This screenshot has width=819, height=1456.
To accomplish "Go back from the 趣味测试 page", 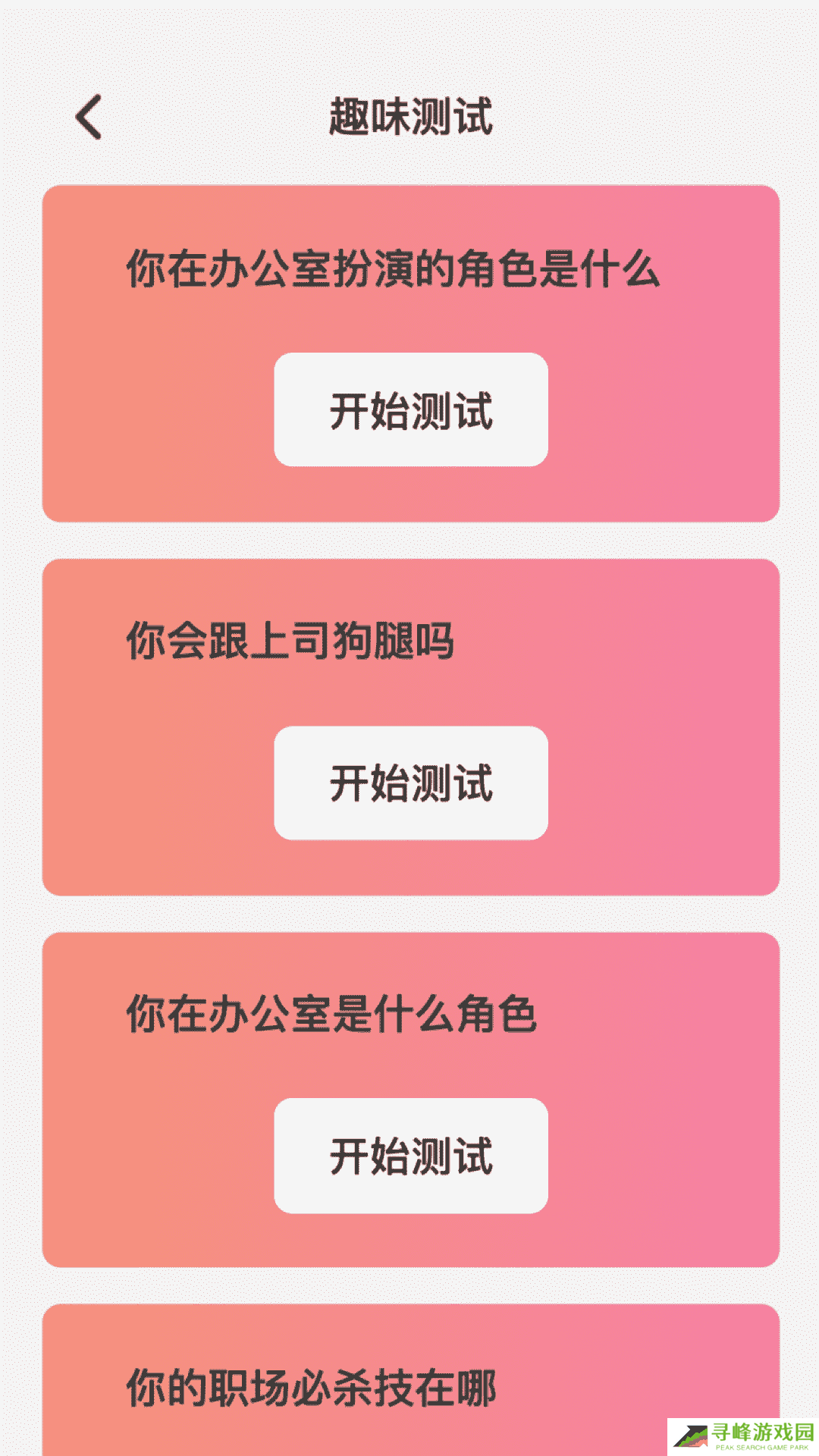I will pos(89,118).
